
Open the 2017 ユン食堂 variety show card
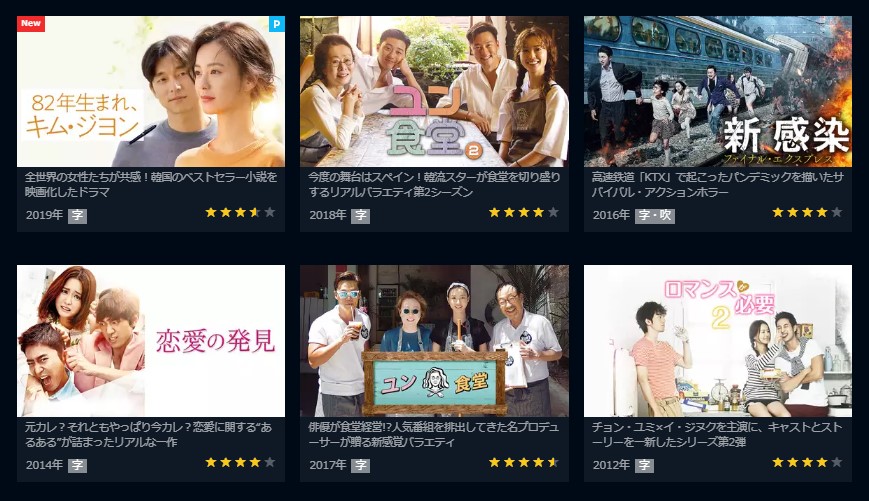click(x=434, y=341)
